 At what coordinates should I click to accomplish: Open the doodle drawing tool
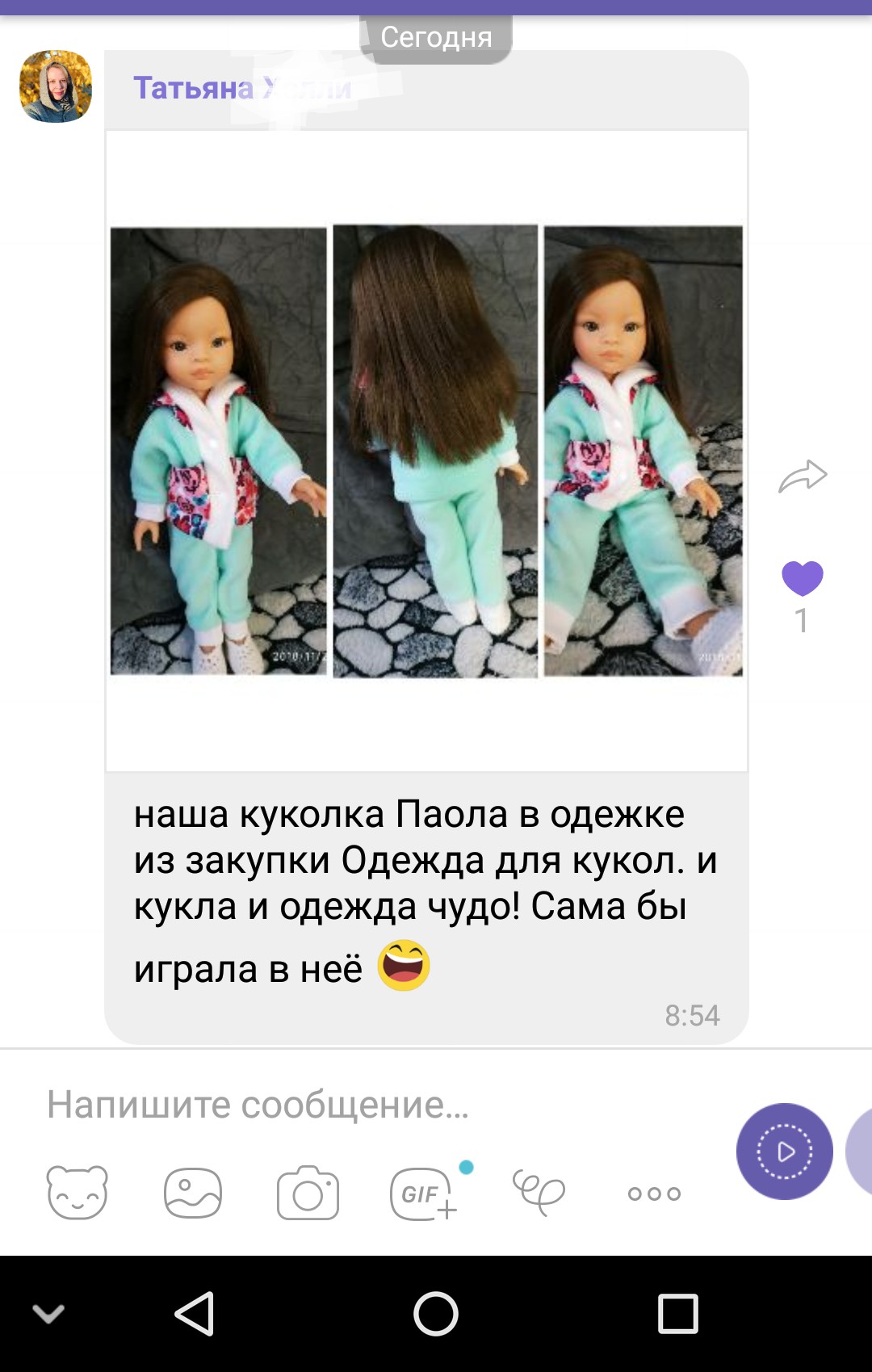[539, 1193]
